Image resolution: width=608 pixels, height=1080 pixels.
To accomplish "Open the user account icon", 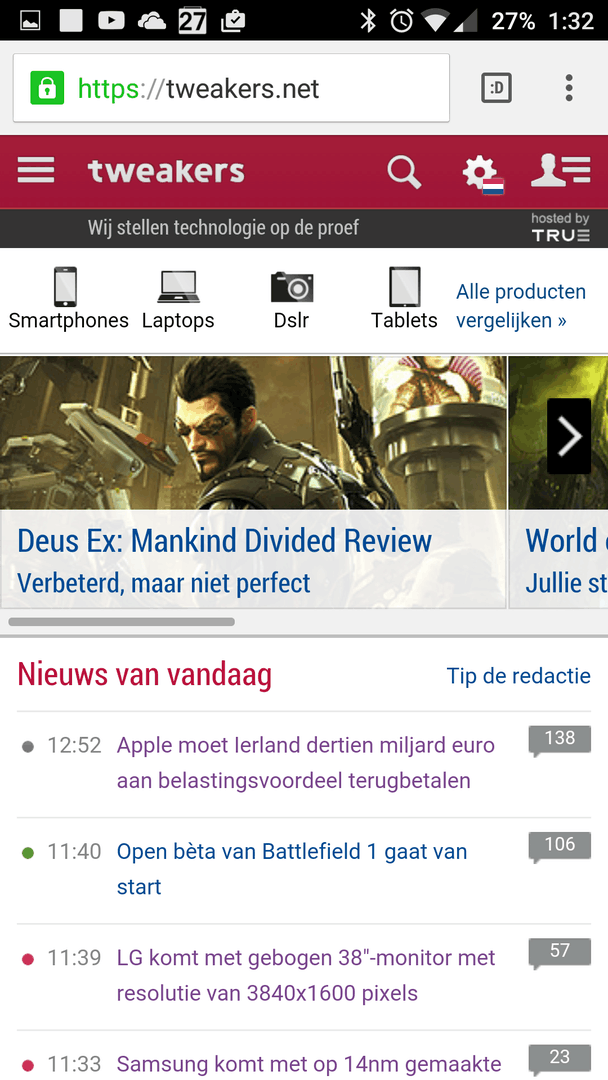I will 560,171.
